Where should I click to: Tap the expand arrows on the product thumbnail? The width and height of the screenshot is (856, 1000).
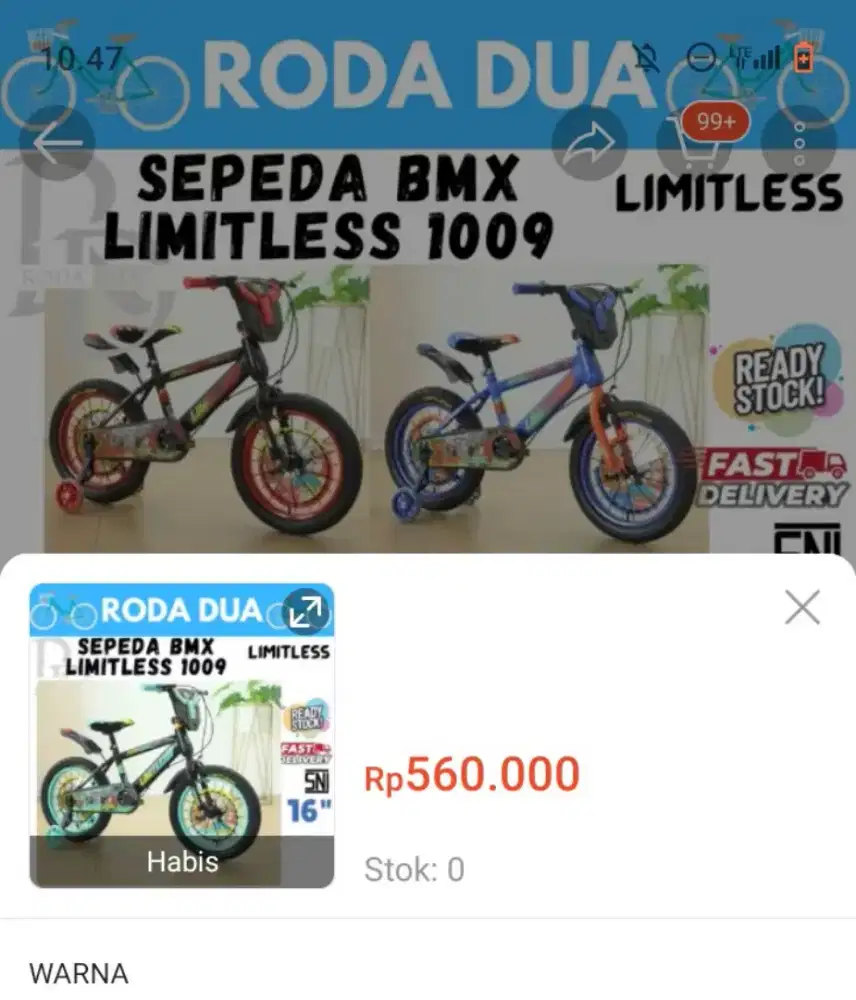305,612
